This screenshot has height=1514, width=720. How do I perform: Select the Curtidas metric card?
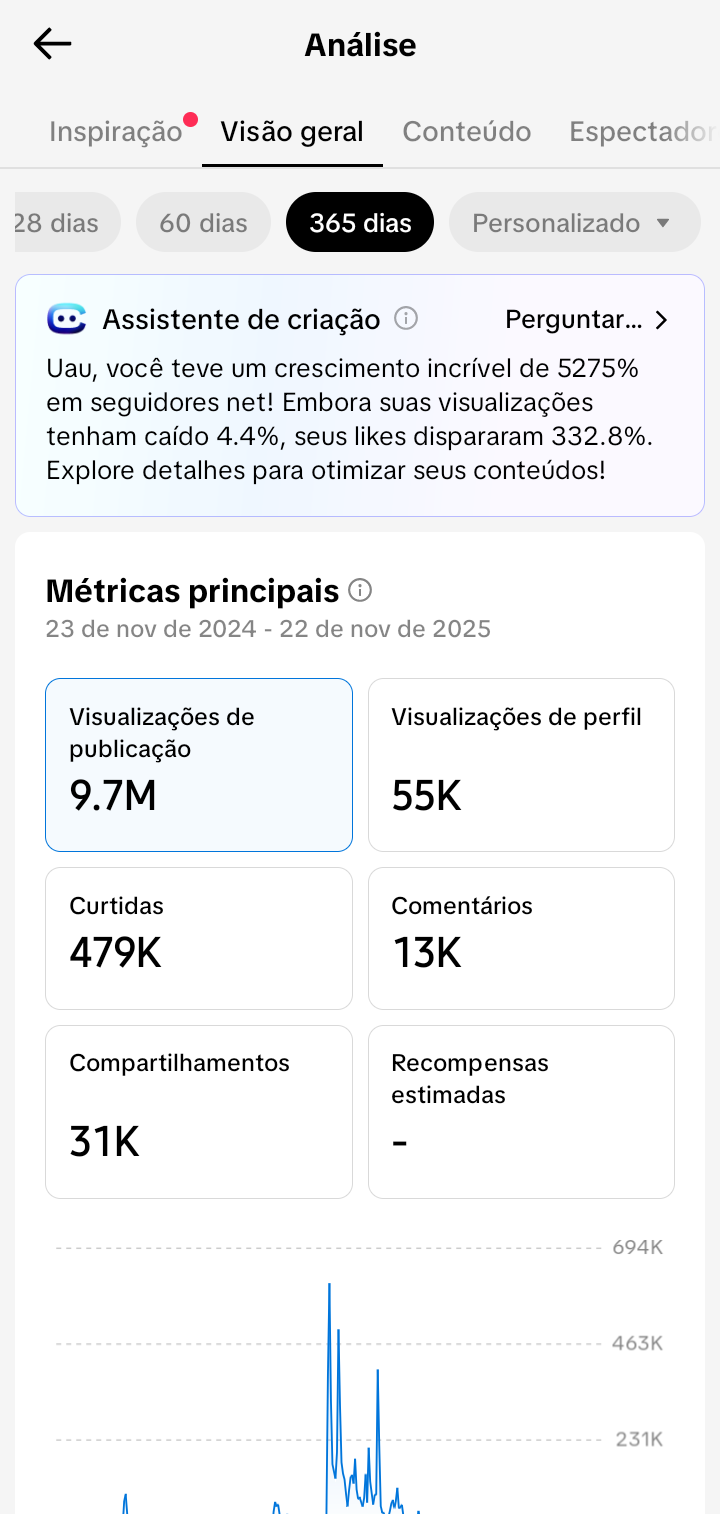pos(199,938)
